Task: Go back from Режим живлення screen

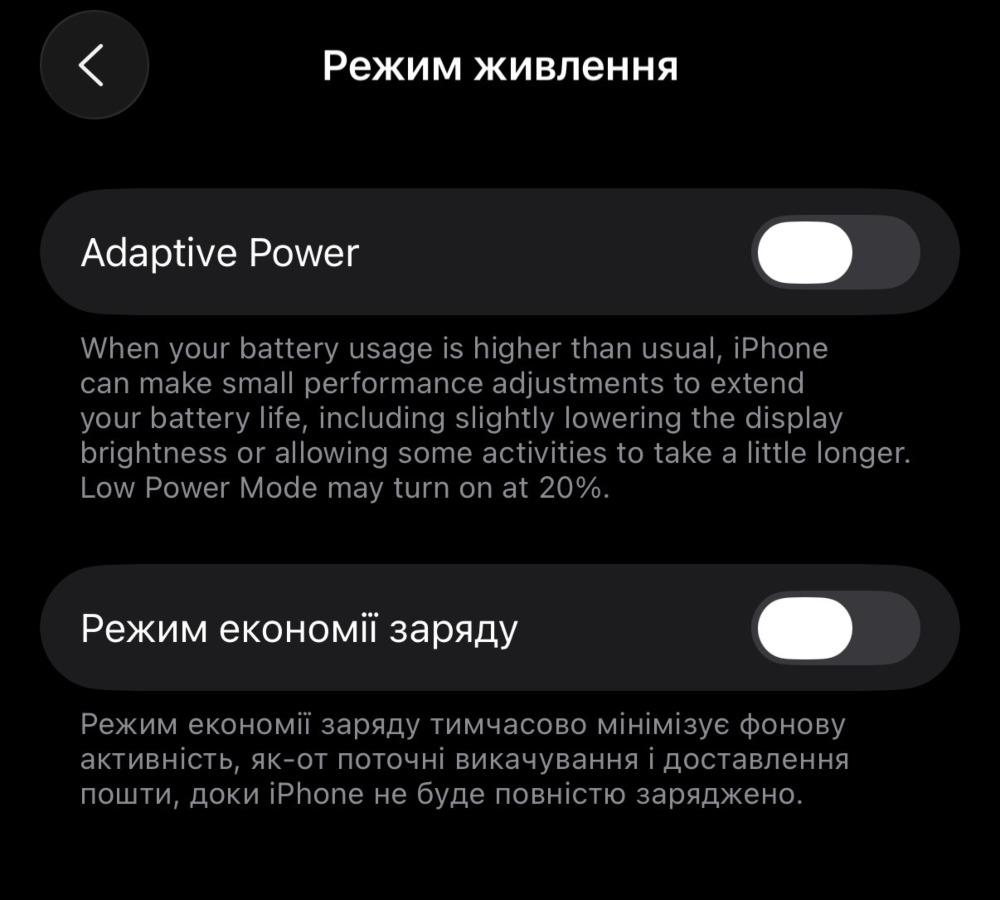Action: (x=93, y=66)
